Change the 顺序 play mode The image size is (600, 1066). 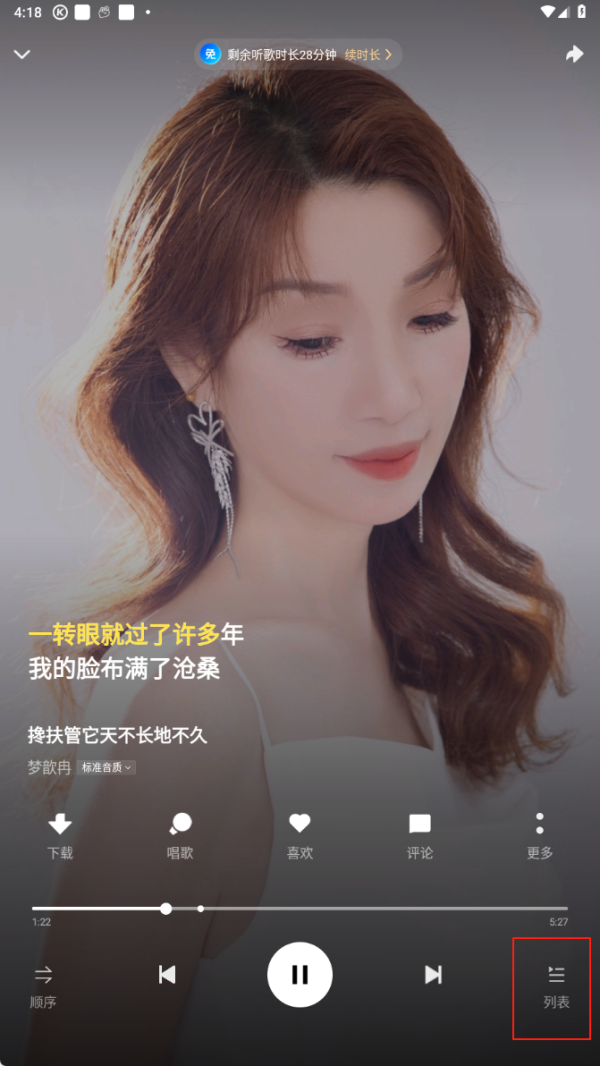coord(43,985)
